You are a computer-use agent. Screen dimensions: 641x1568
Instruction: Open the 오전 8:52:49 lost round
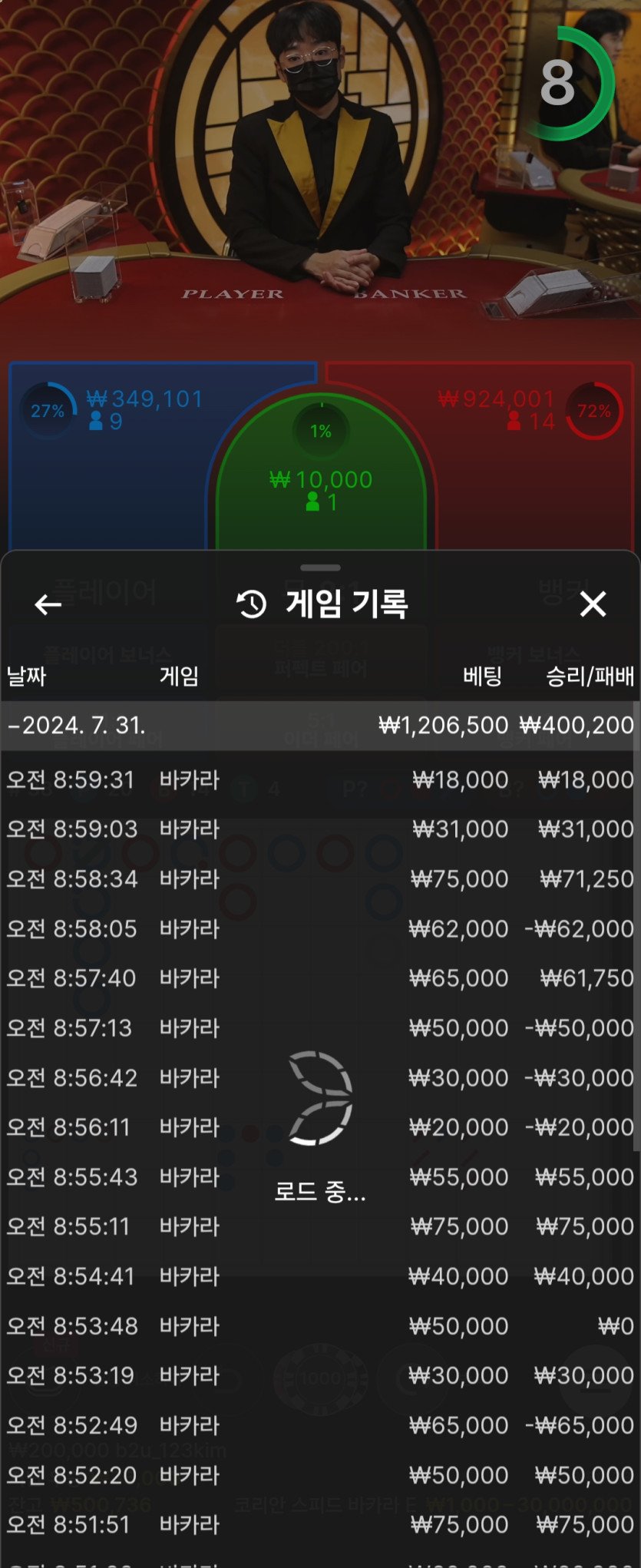coord(320,1425)
